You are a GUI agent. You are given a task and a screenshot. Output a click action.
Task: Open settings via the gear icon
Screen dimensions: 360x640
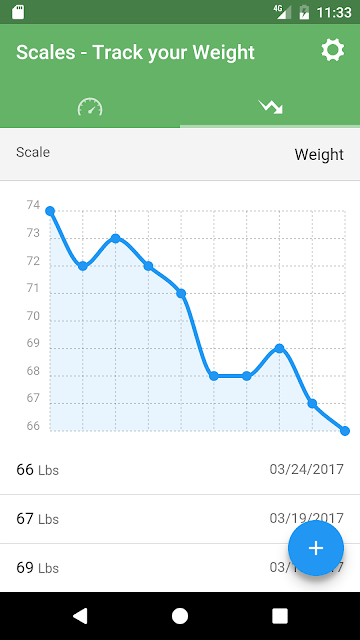coord(333,51)
